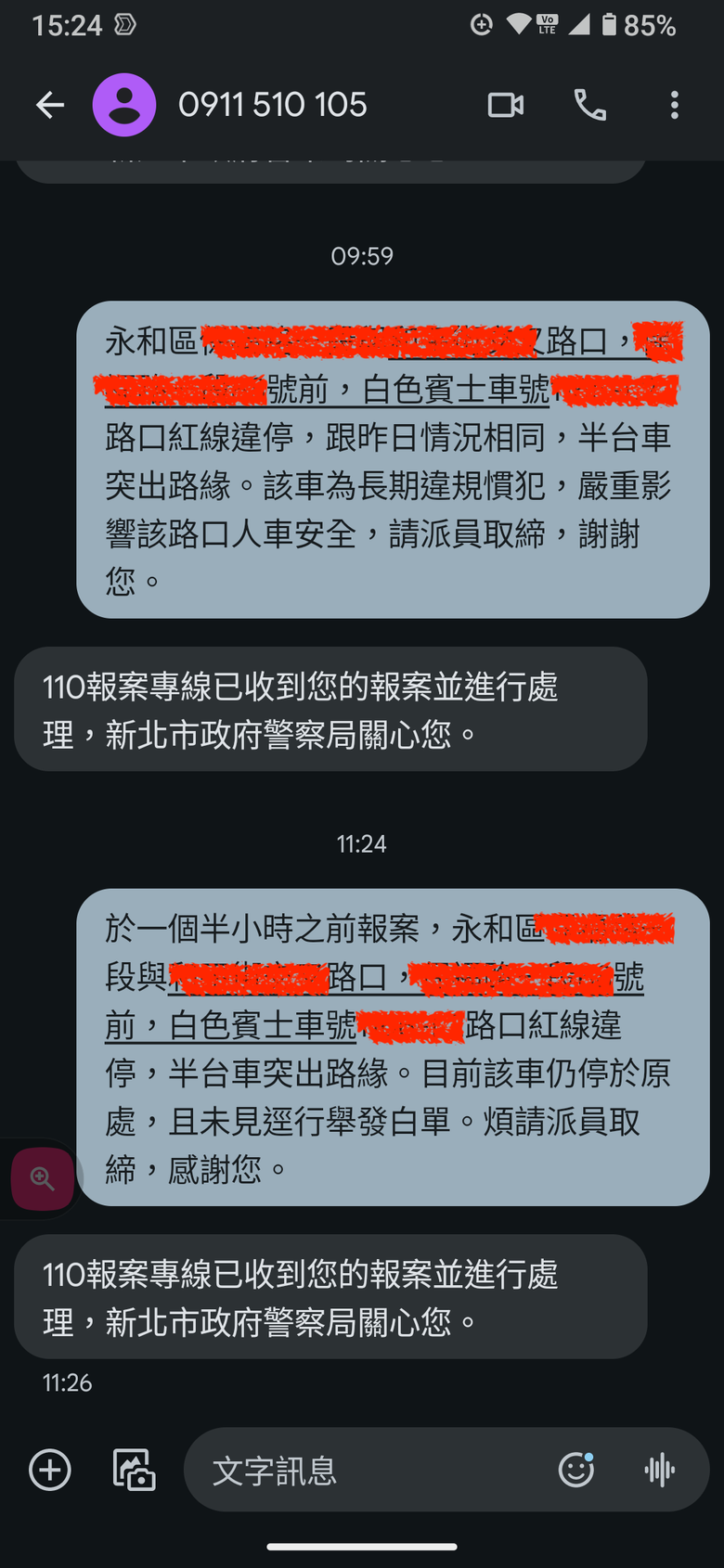Open the plus attachment menu
The width and height of the screenshot is (724, 1568).
click(x=50, y=1470)
